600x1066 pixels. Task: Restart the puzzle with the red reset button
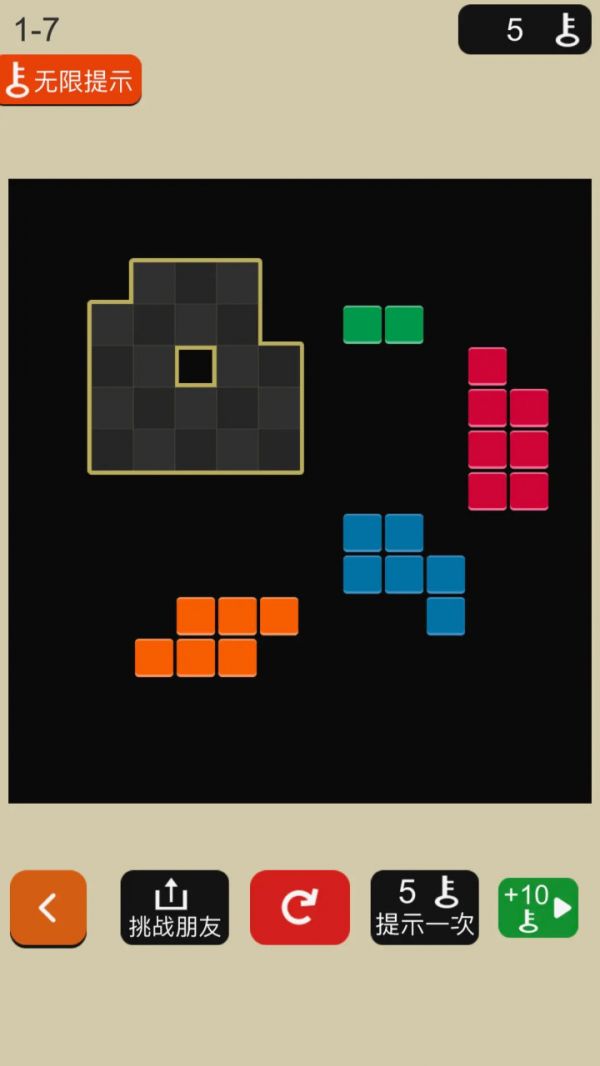(x=299, y=907)
